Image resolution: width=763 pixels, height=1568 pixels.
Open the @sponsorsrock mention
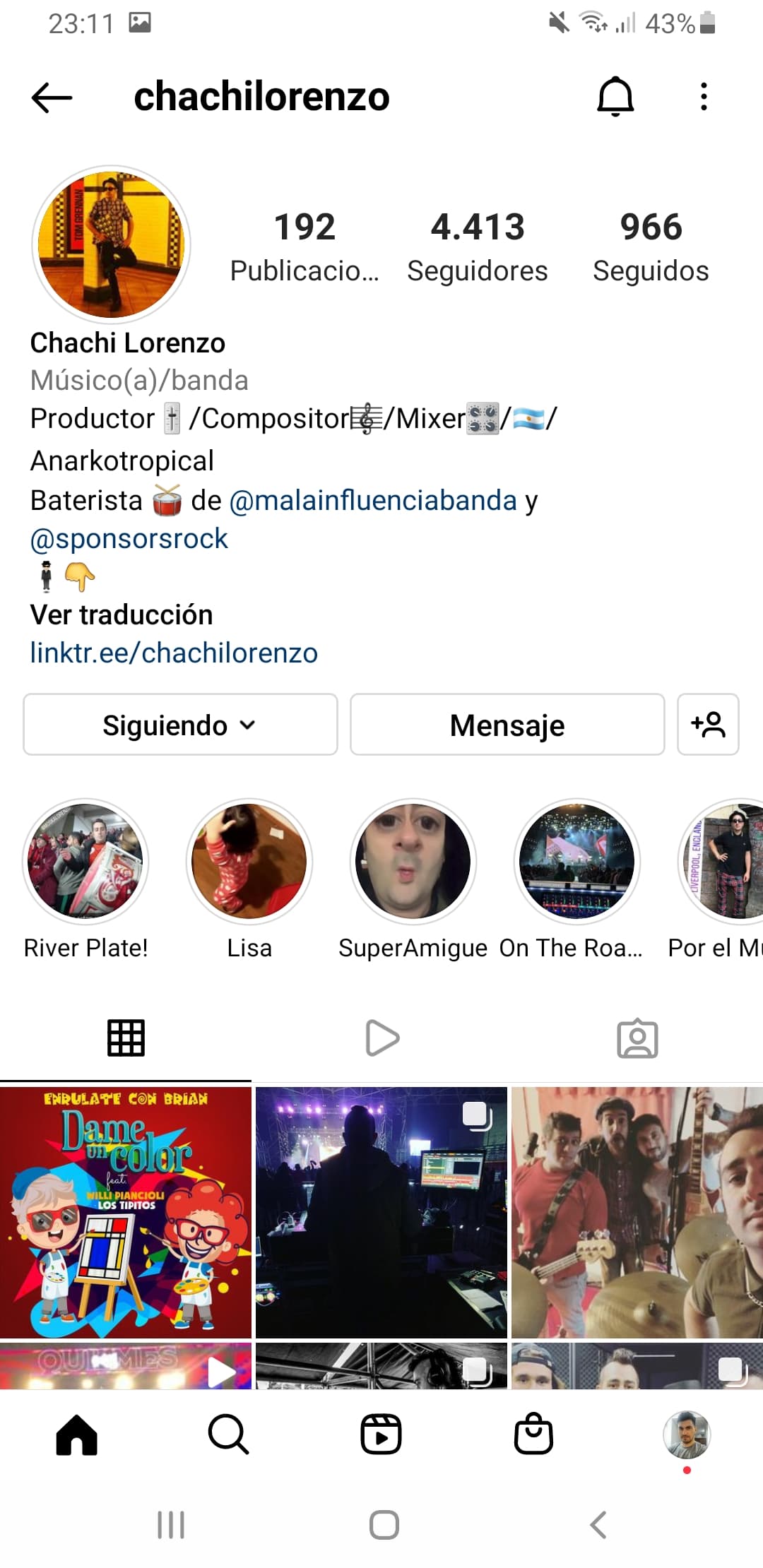pyautogui.click(x=129, y=539)
